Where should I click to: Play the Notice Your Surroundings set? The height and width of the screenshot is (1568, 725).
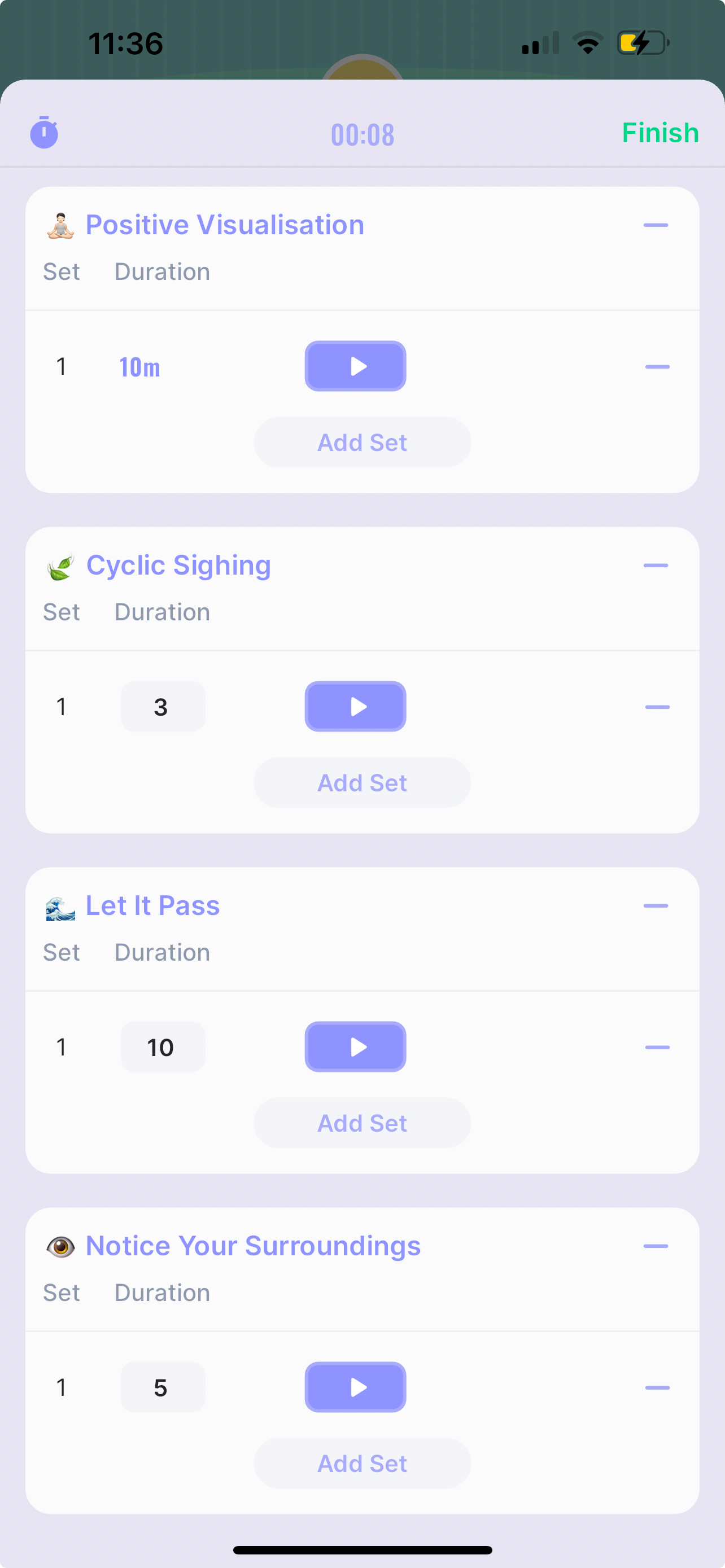tap(356, 1387)
